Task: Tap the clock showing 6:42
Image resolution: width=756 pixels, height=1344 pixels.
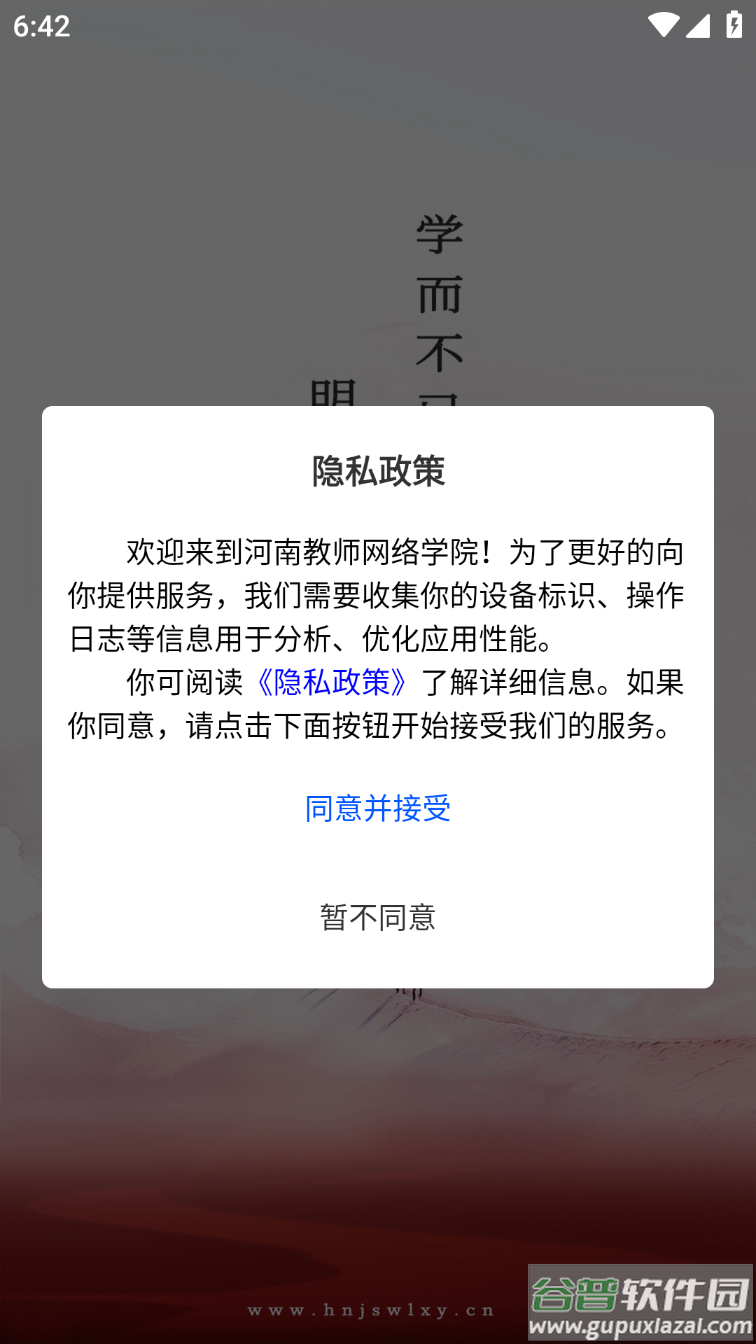Action: [41, 26]
